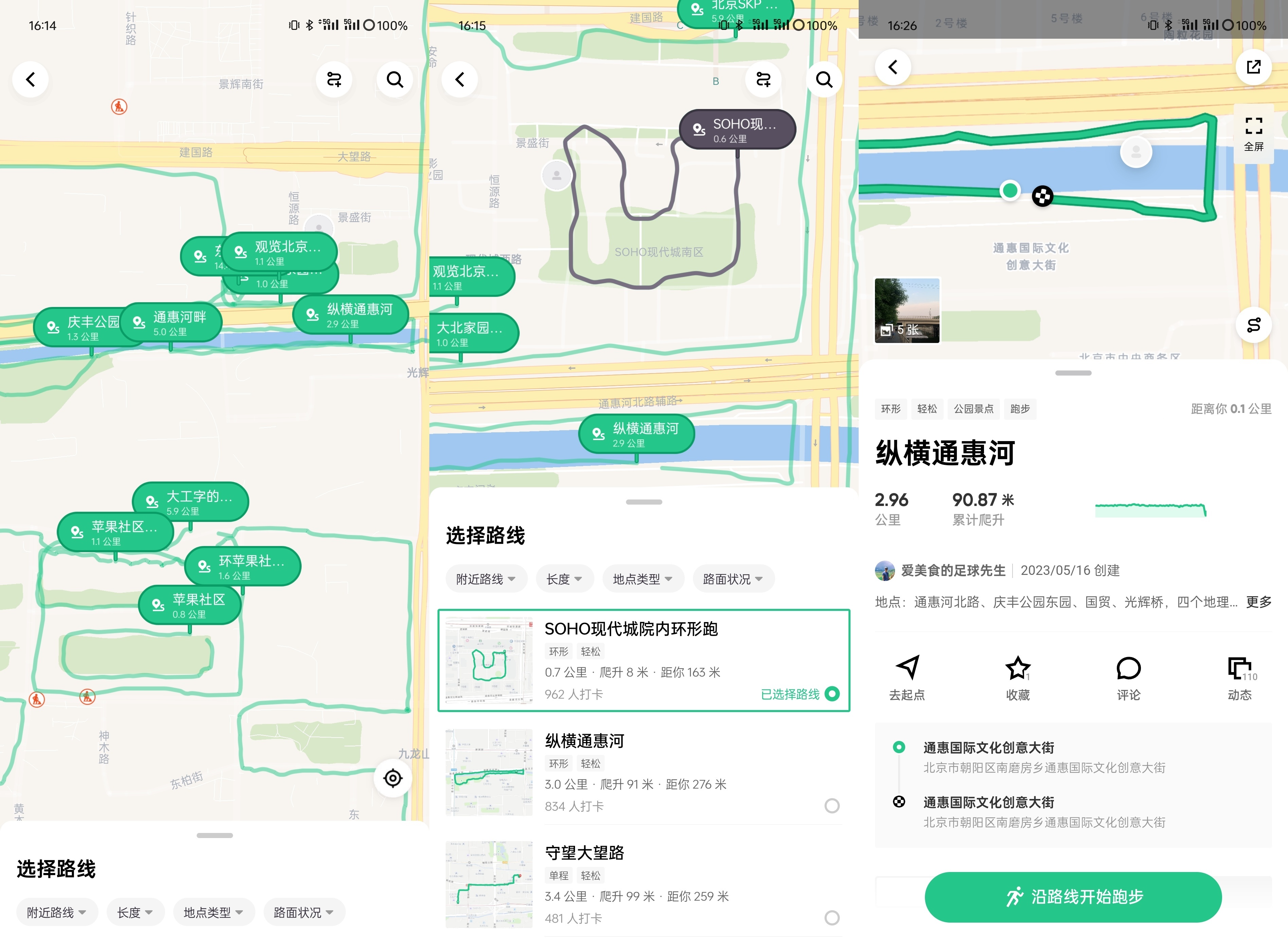Recenter the map with the location button
This screenshot has height=944, width=1288.
coord(393,778)
